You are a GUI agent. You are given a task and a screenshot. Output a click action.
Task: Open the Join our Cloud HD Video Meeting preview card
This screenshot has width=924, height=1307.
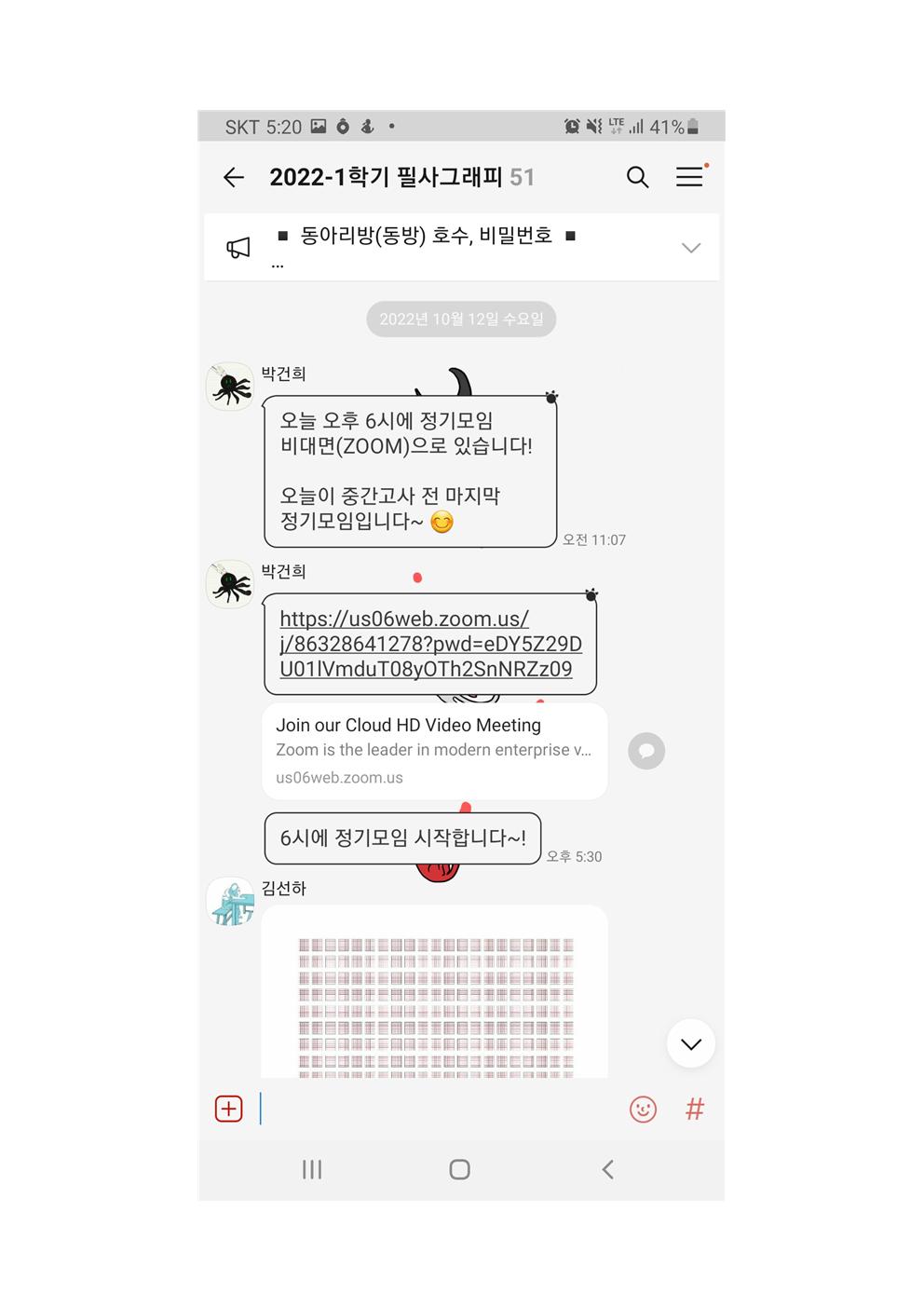click(x=434, y=751)
